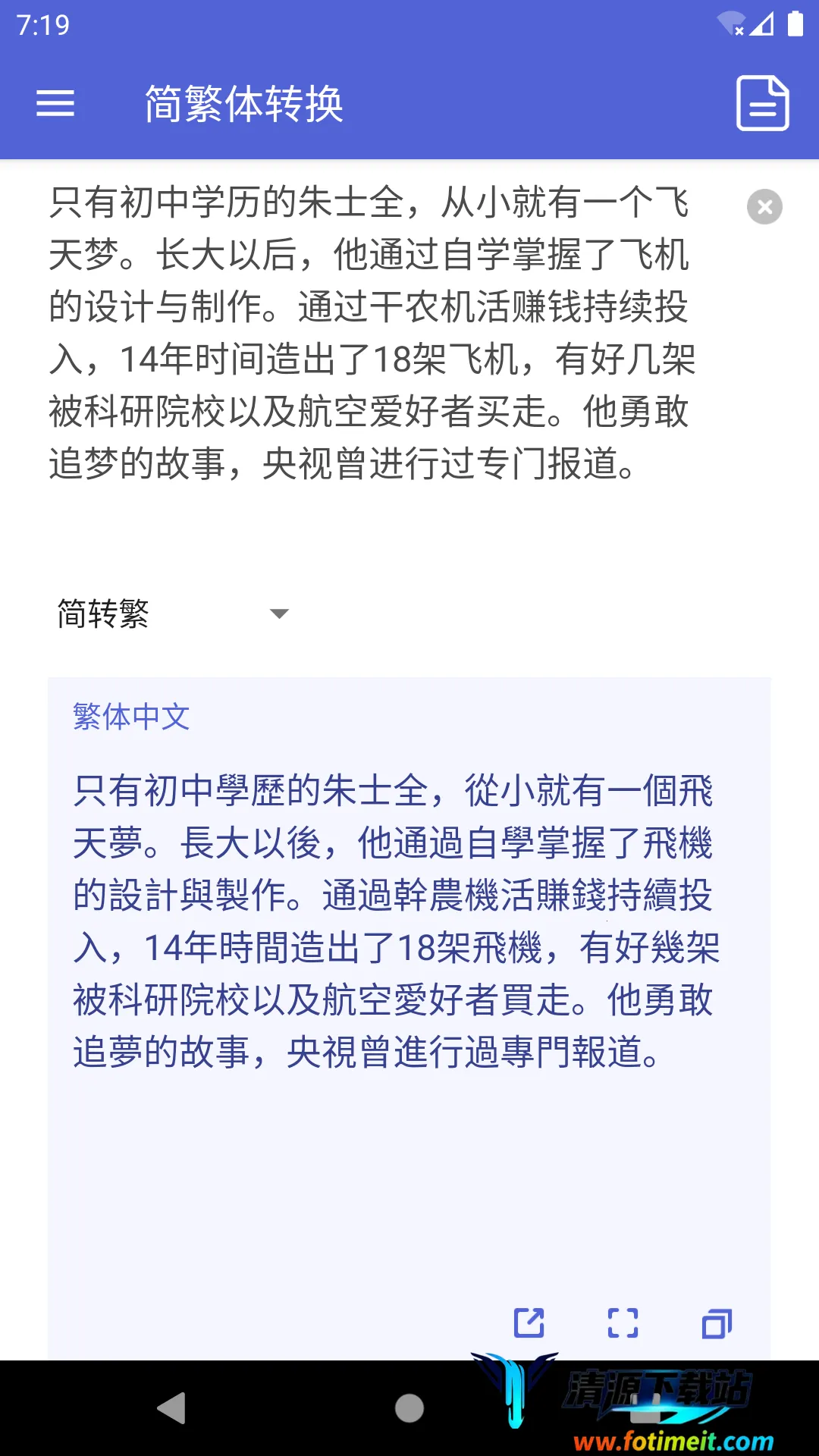Viewport: 819px width, 1456px height.
Task: Tap the document icon in app bar
Action: click(x=763, y=103)
